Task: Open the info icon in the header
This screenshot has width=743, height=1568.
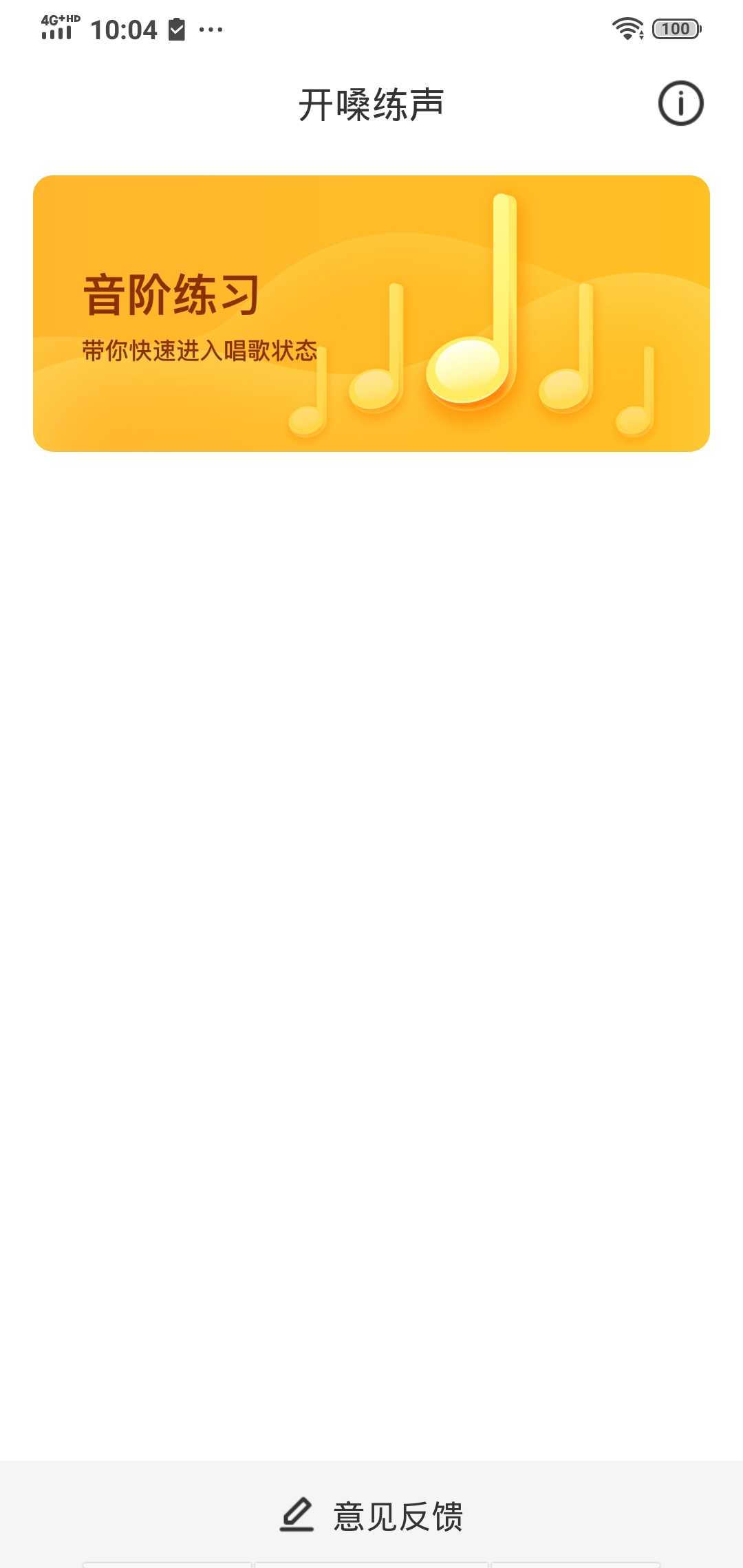Action: click(680, 104)
